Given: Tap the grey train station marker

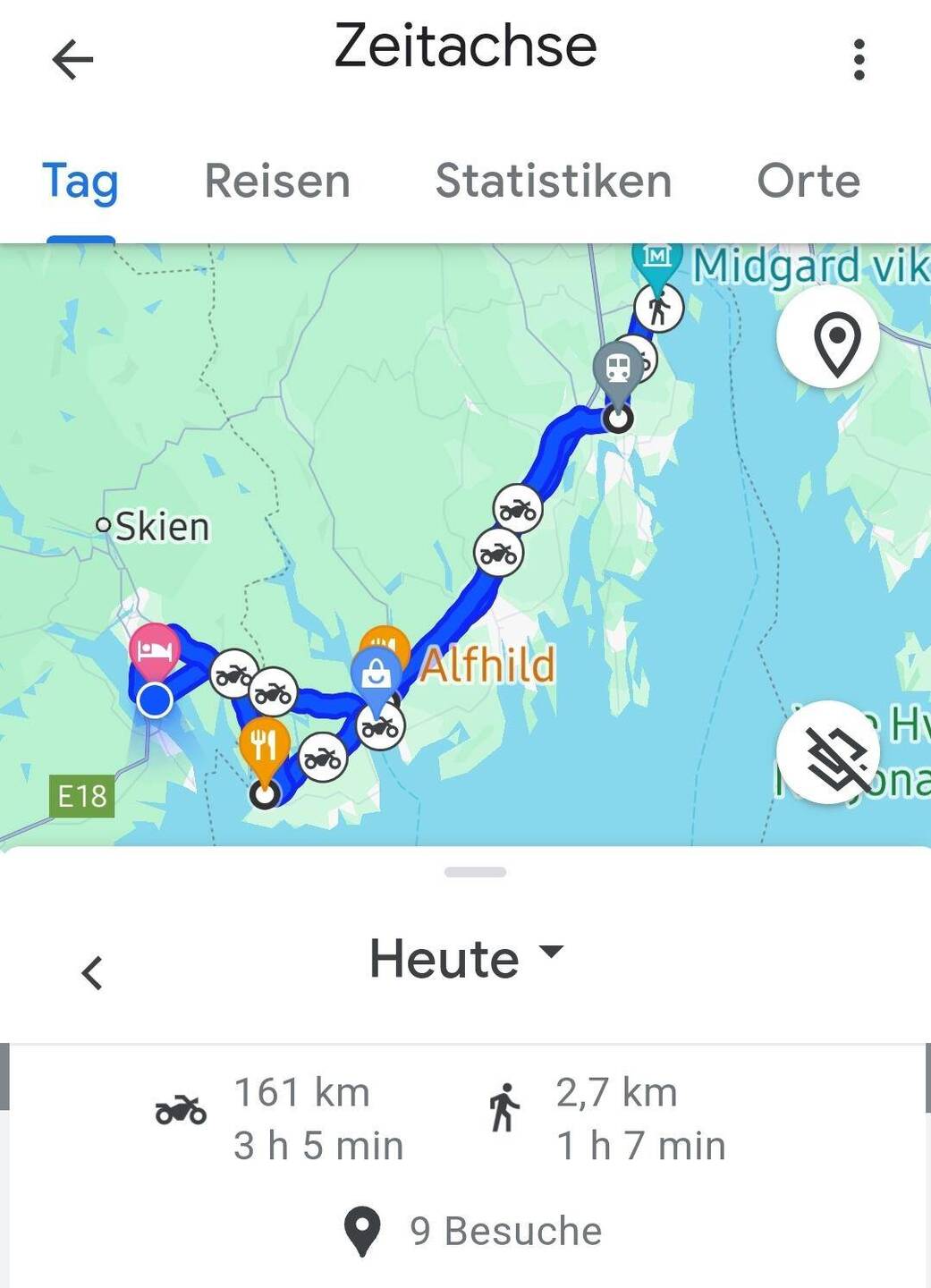Looking at the screenshot, I should tap(617, 368).
